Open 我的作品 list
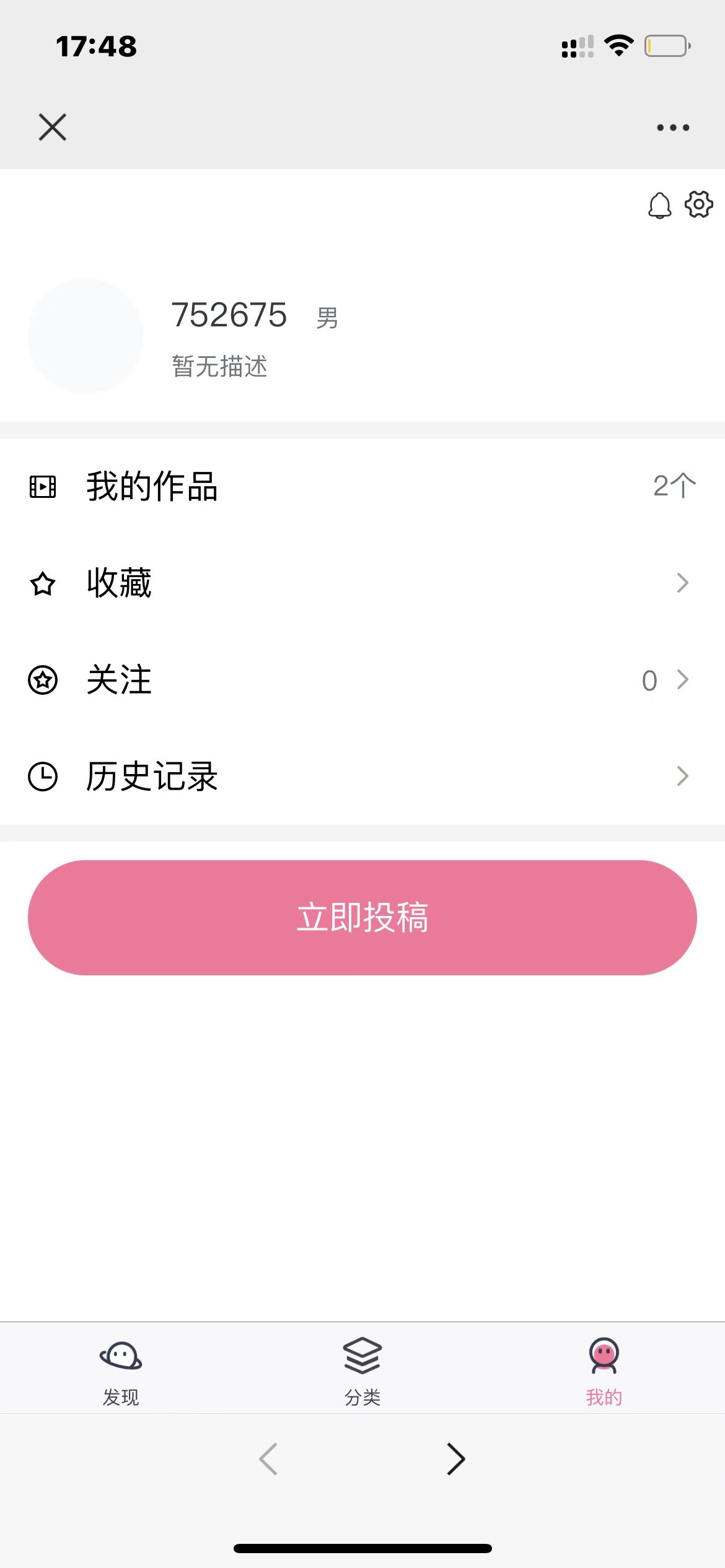 (362, 486)
